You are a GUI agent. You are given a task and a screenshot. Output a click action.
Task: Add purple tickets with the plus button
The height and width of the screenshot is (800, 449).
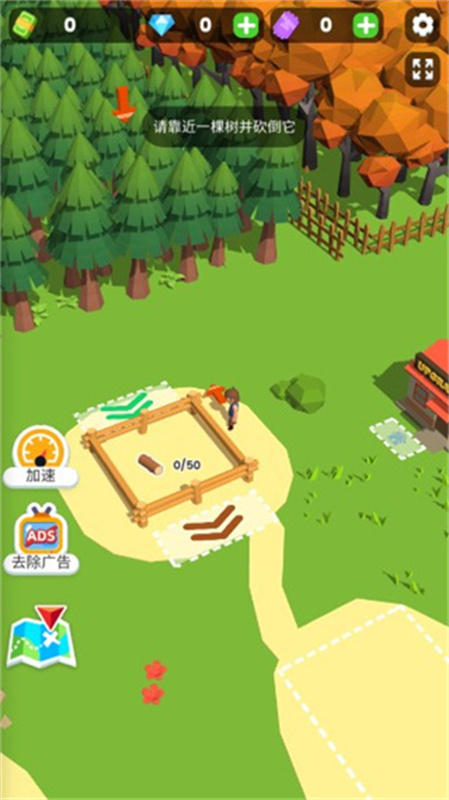pos(366,24)
